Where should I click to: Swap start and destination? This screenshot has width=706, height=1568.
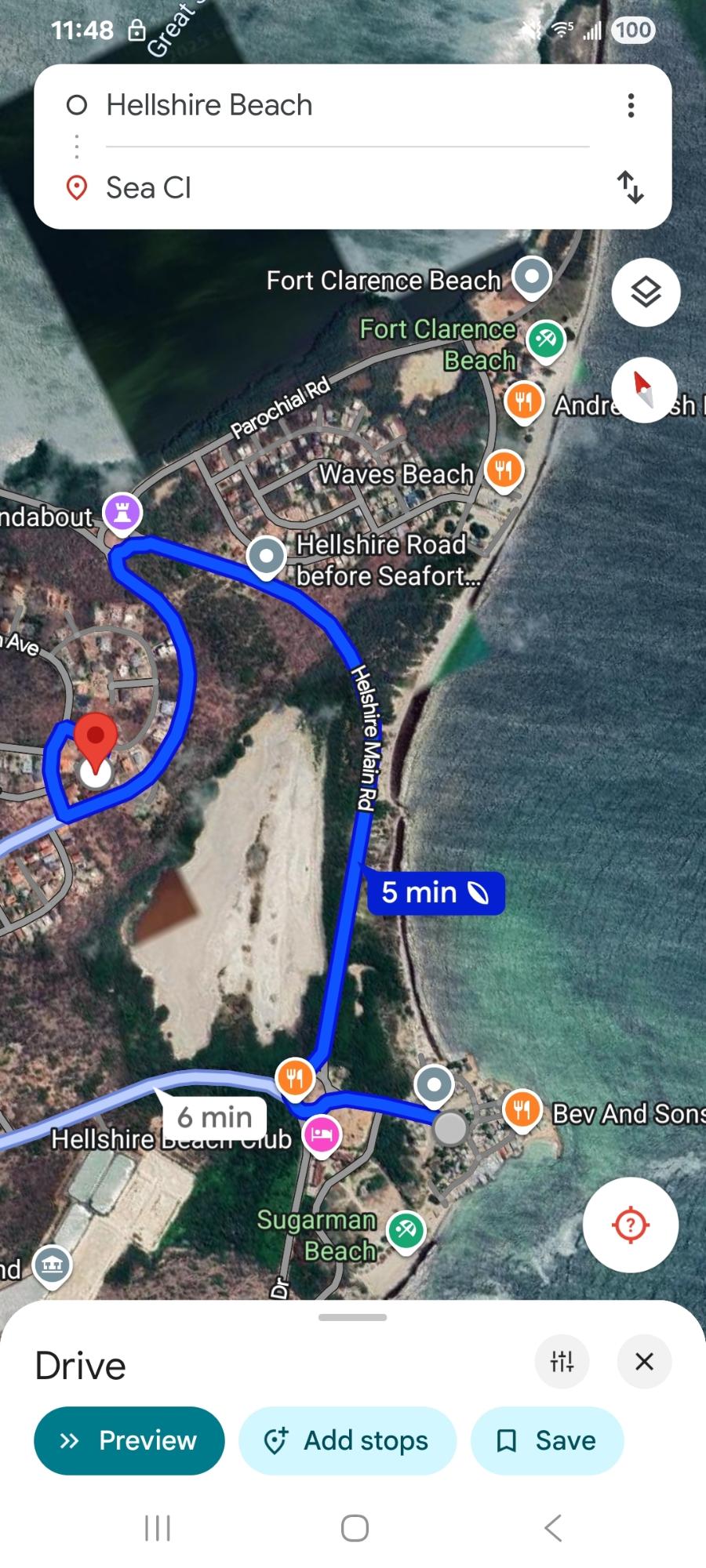coord(631,187)
